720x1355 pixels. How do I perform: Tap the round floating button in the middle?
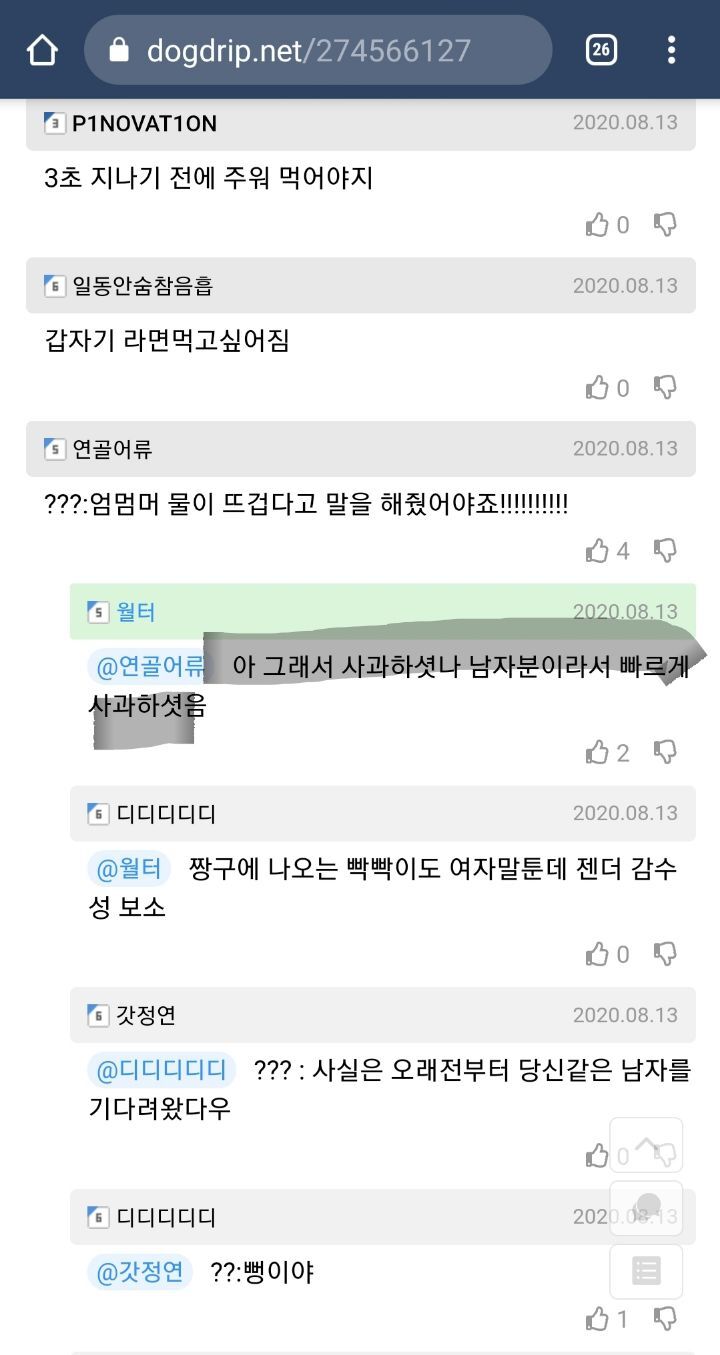point(646,1208)
